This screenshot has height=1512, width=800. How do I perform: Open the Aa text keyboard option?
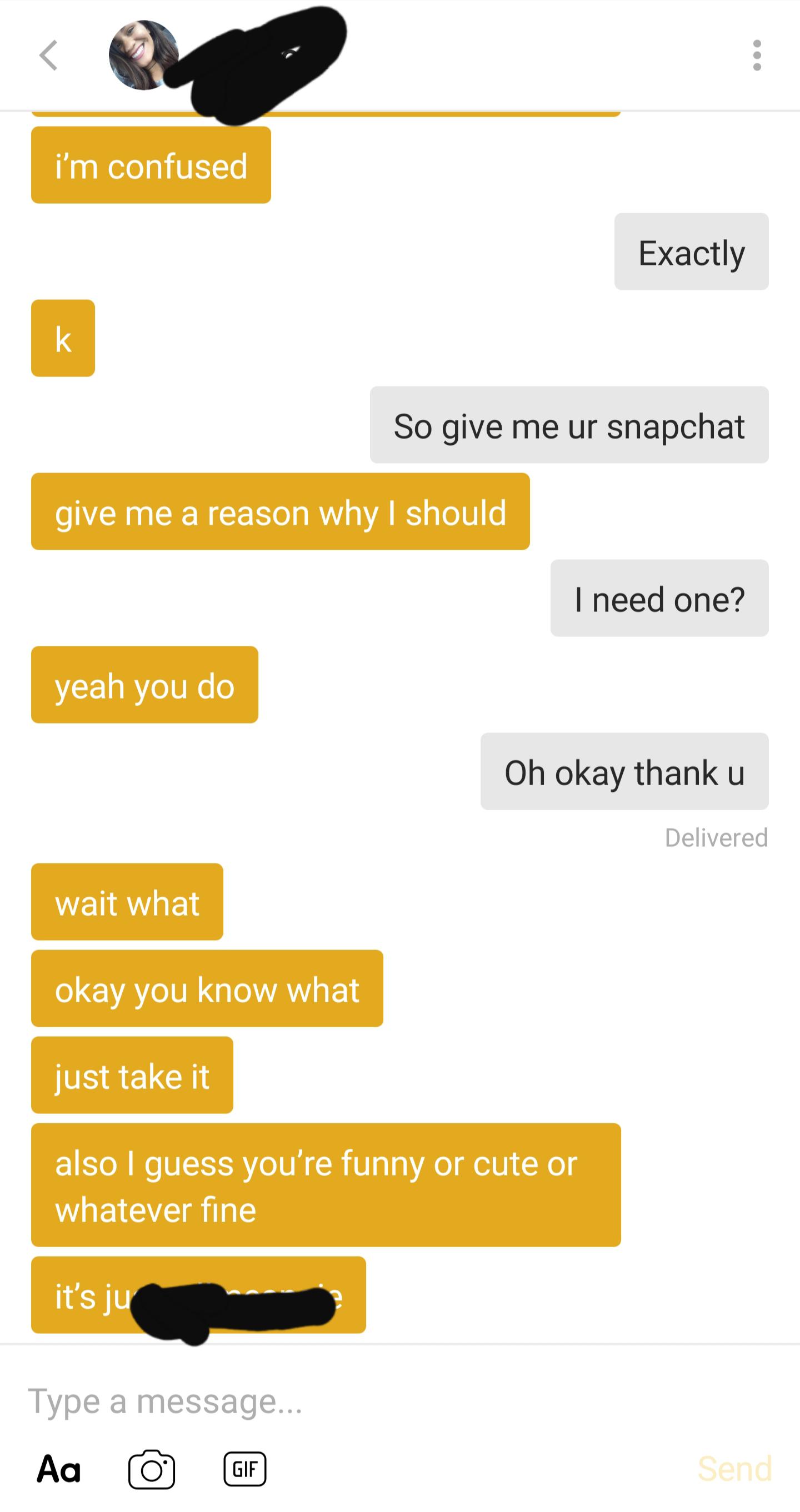tap(59, 1469)
